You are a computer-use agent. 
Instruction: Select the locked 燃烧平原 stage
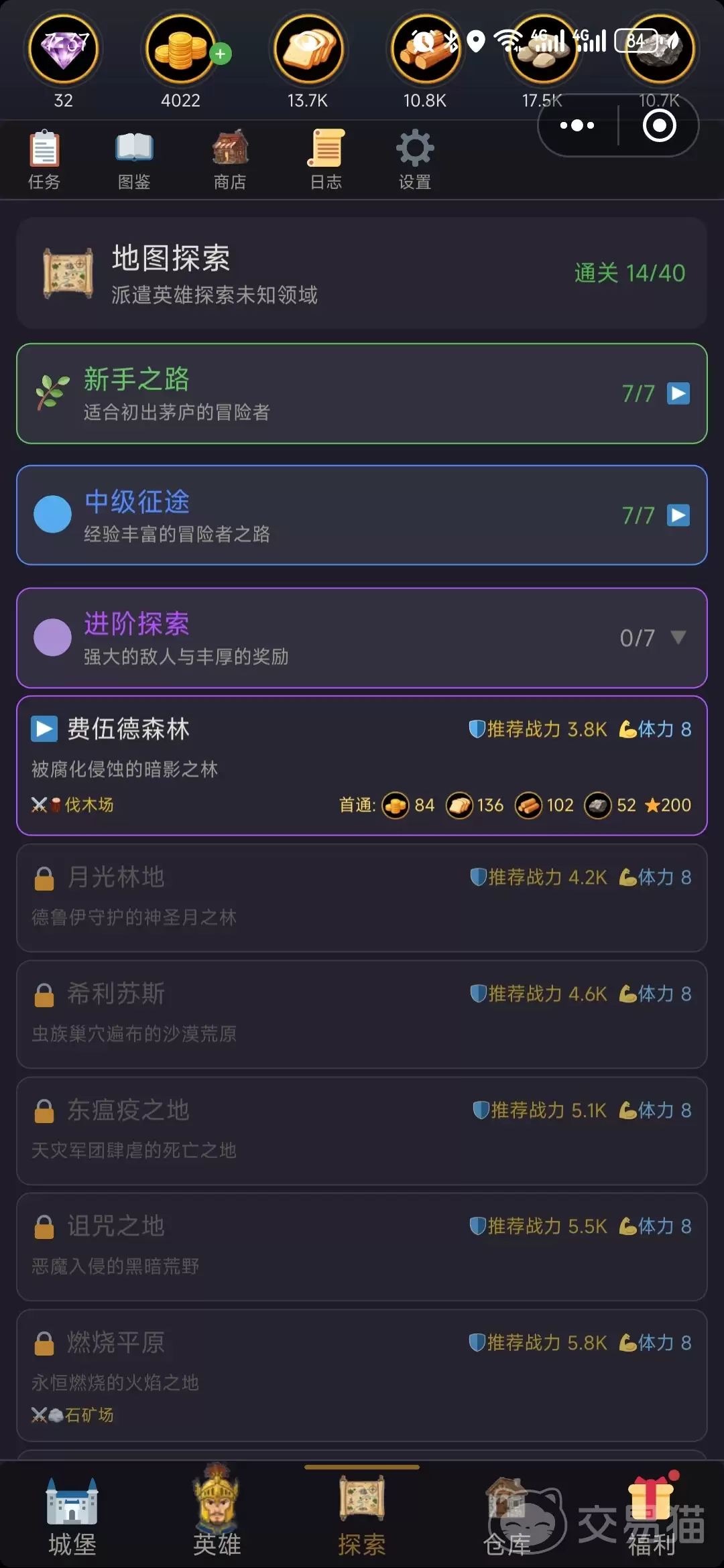pos(362,1374)
